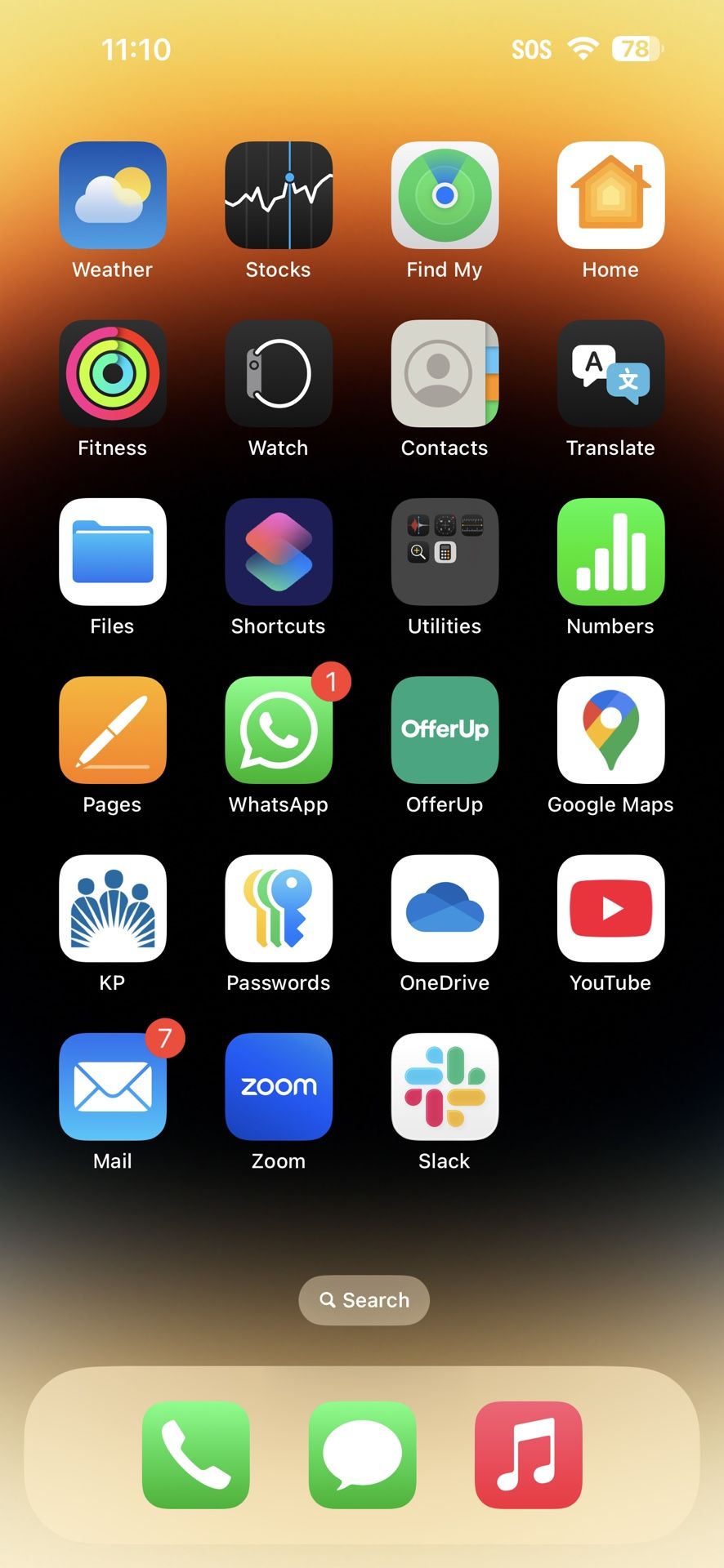Launch YouTube

pos(610,908)
